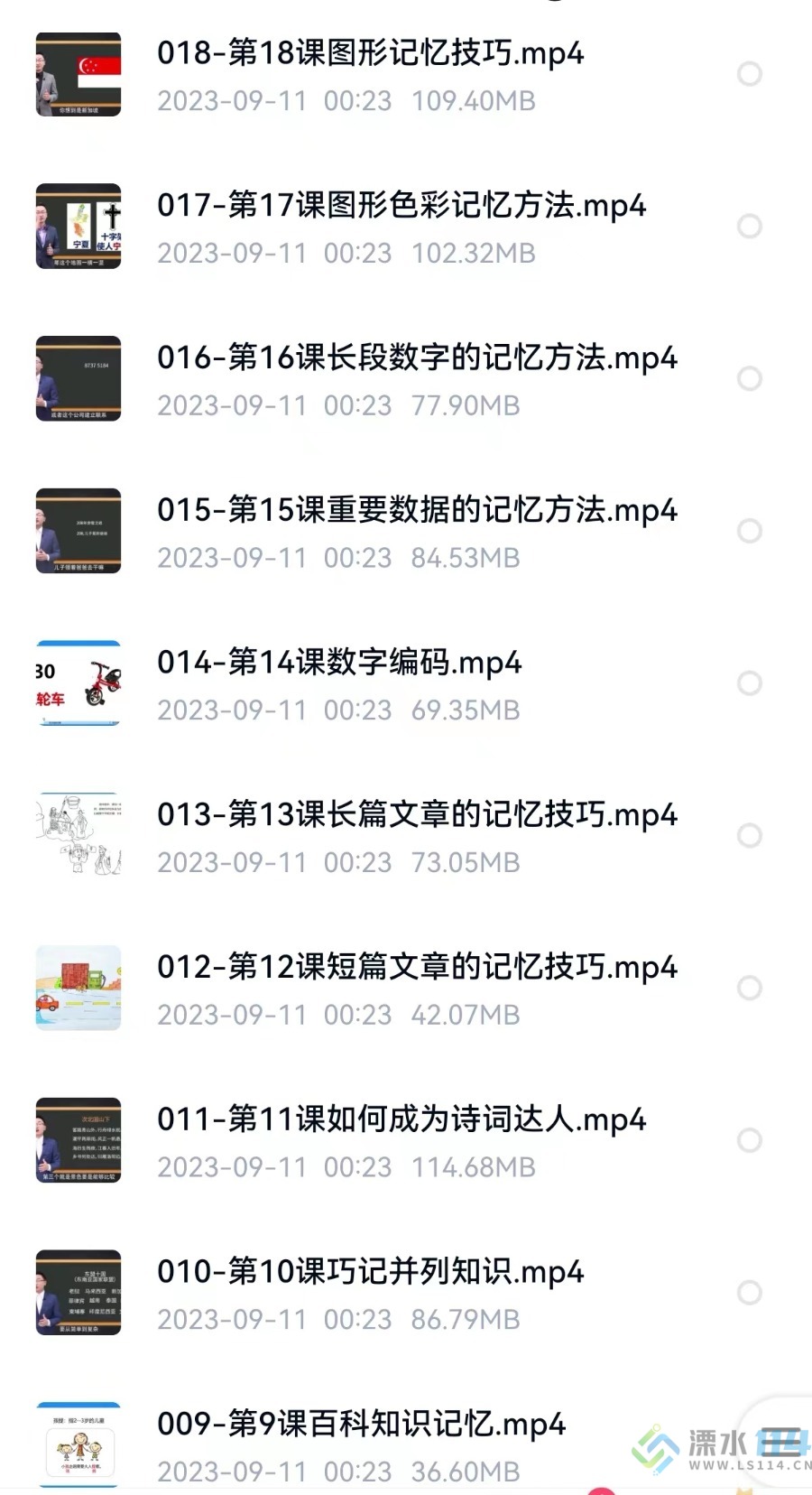This screenshot has height=1495, width=812.
Task: Play the 014-第14课数字编码.mp4 file
Action: tap(339, 664)
